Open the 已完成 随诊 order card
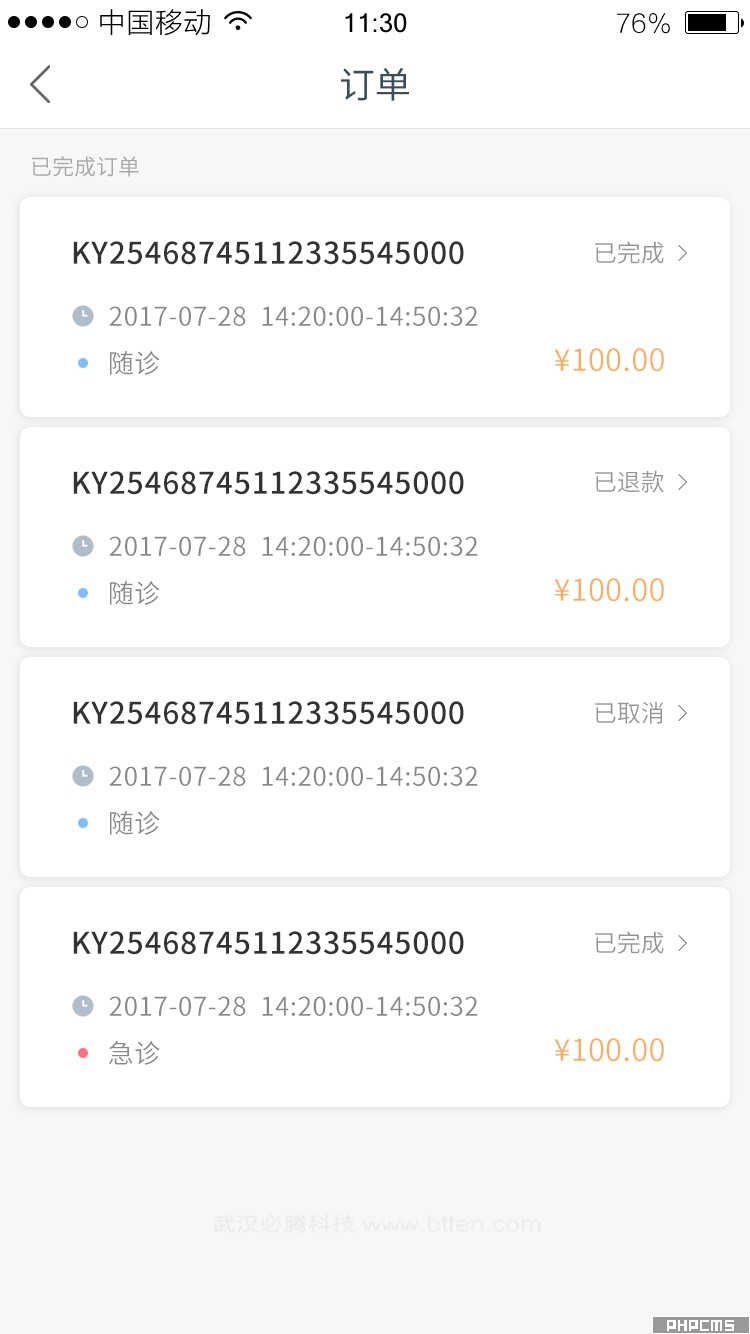750x1334 pixels. pyautogui.click(x=375, y=307)
